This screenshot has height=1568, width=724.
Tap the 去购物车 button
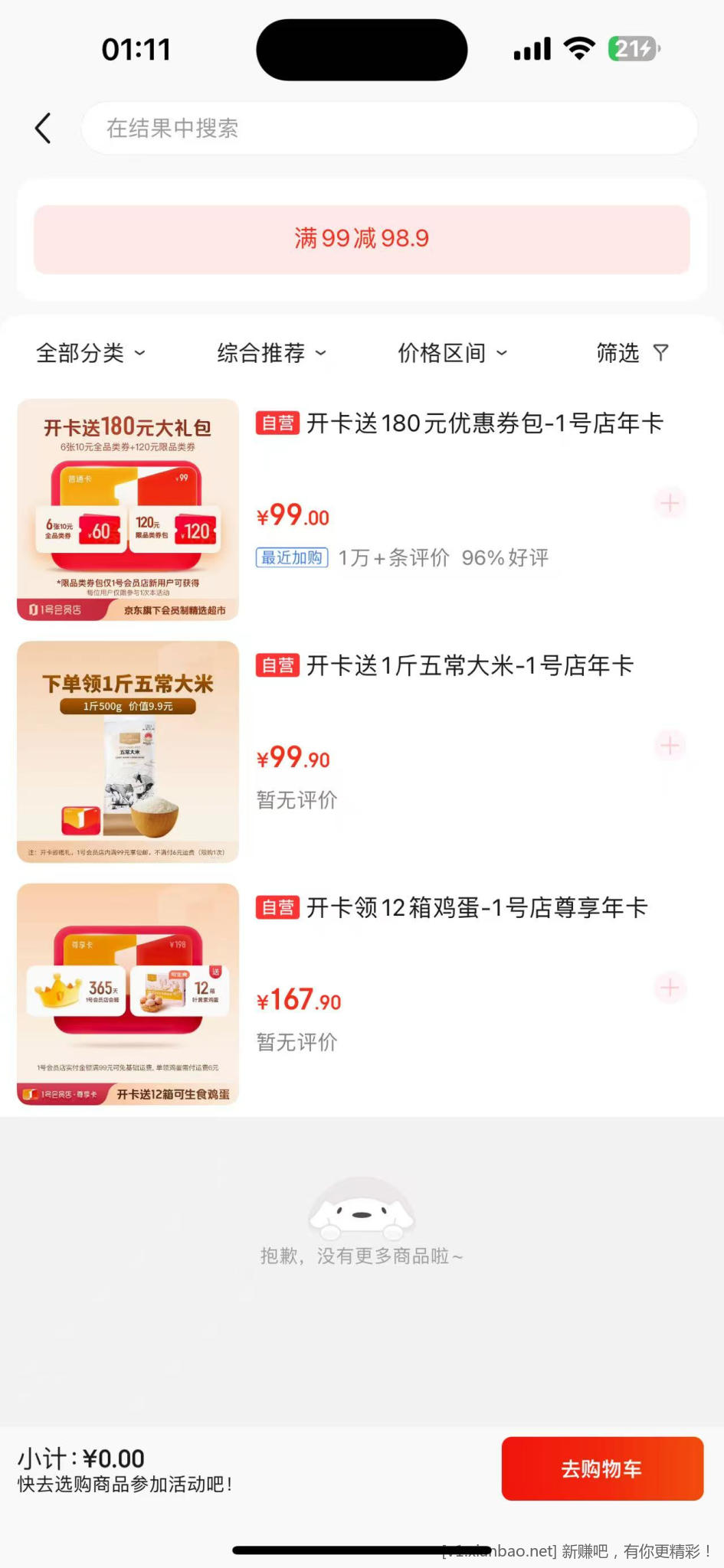pos(602,1468)
